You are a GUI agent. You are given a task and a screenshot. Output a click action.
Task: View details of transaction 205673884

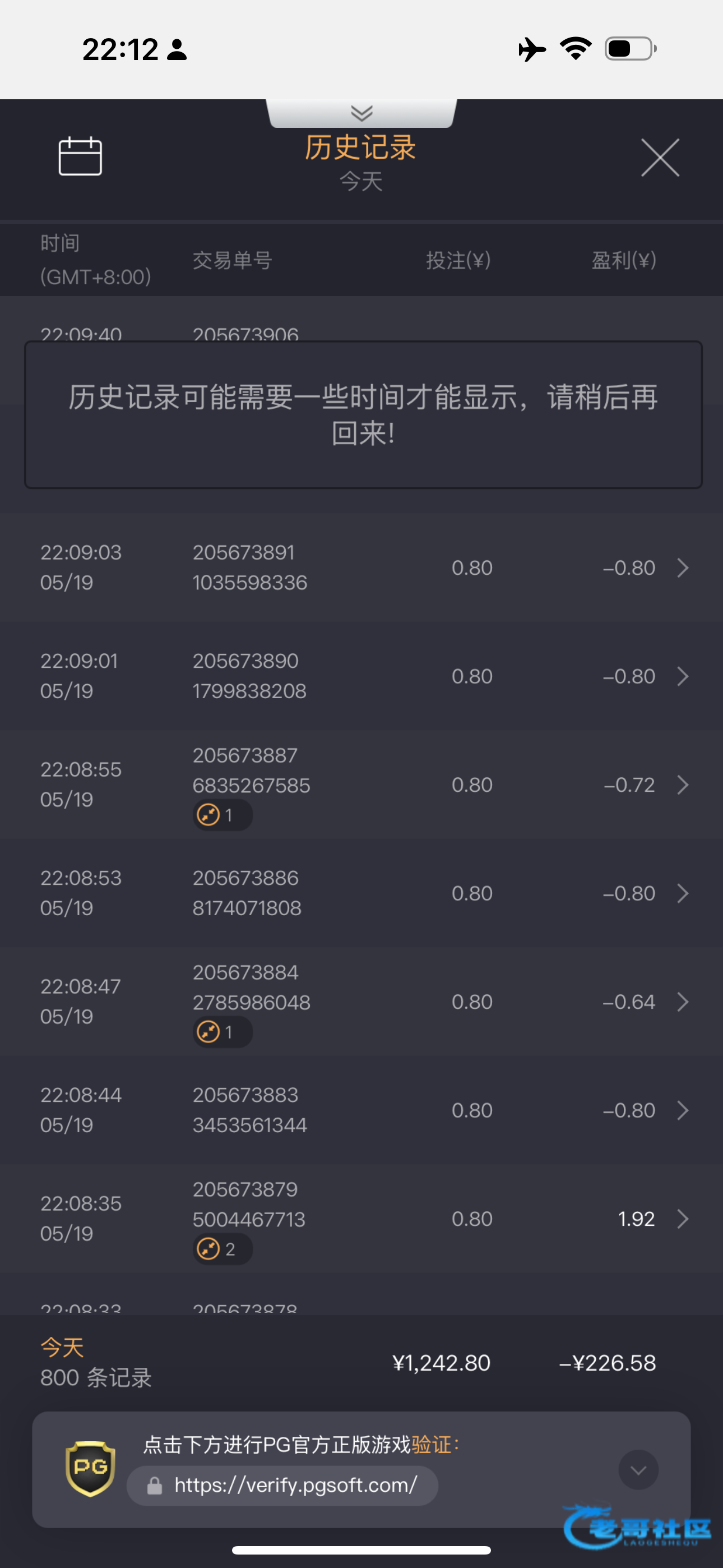[x=361, y=1001]
